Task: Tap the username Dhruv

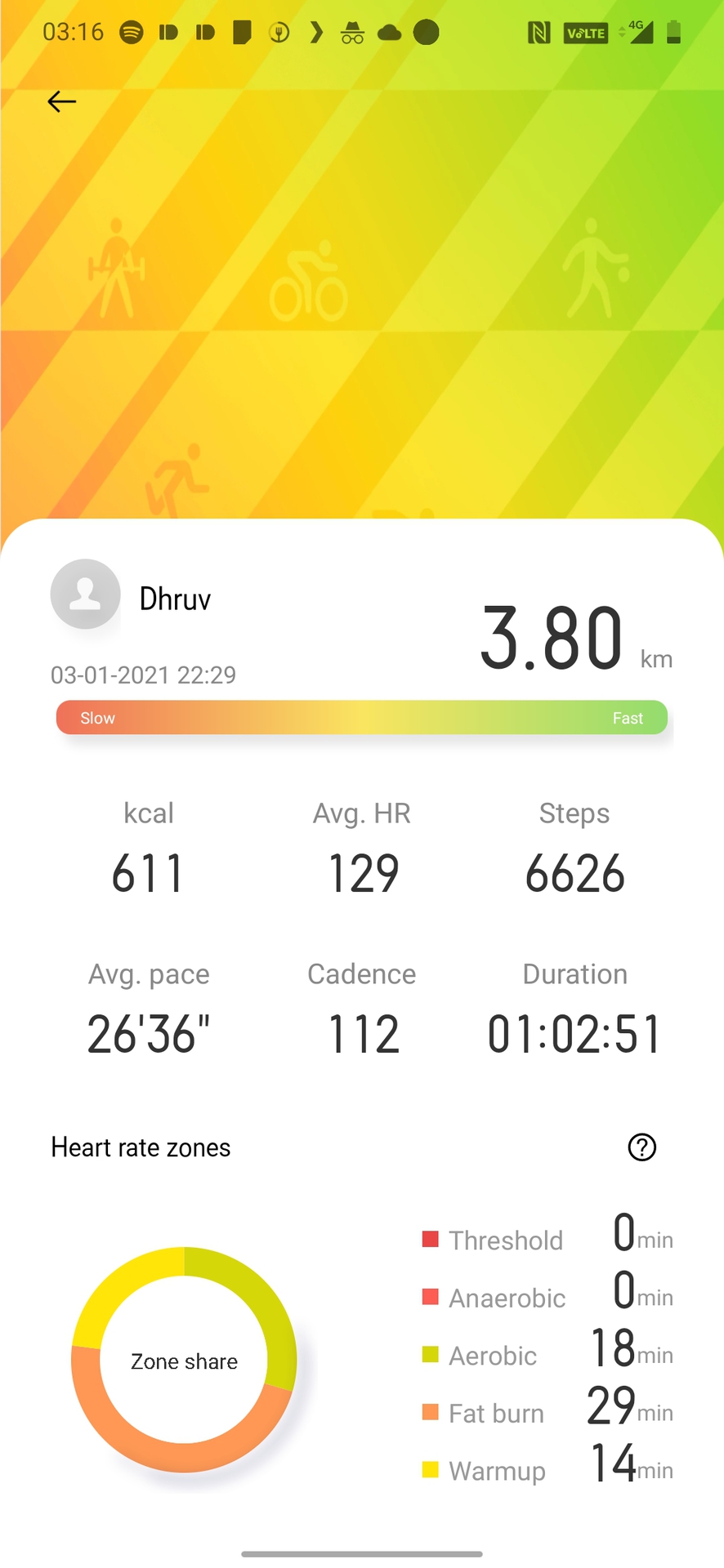Action: 174,598
